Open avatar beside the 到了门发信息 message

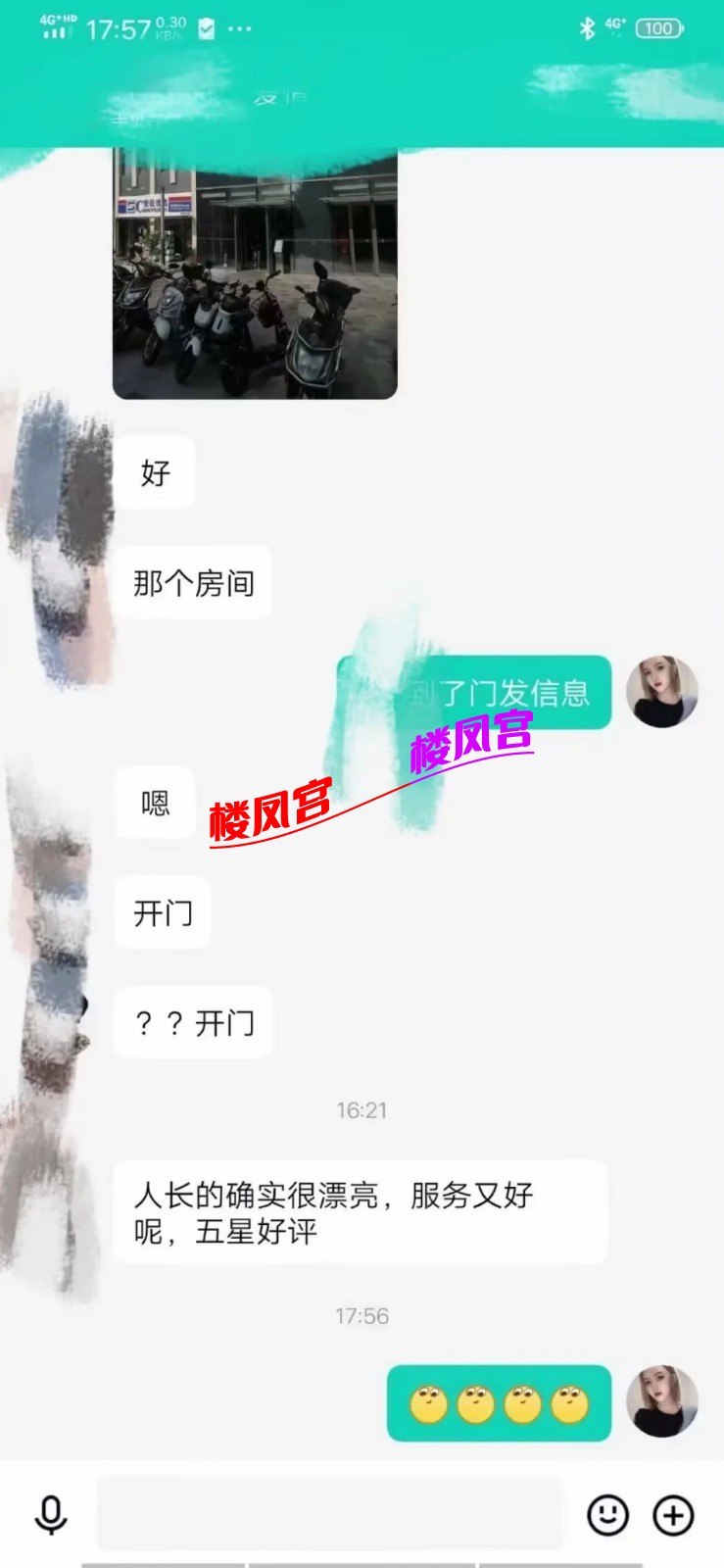[662, 692]
